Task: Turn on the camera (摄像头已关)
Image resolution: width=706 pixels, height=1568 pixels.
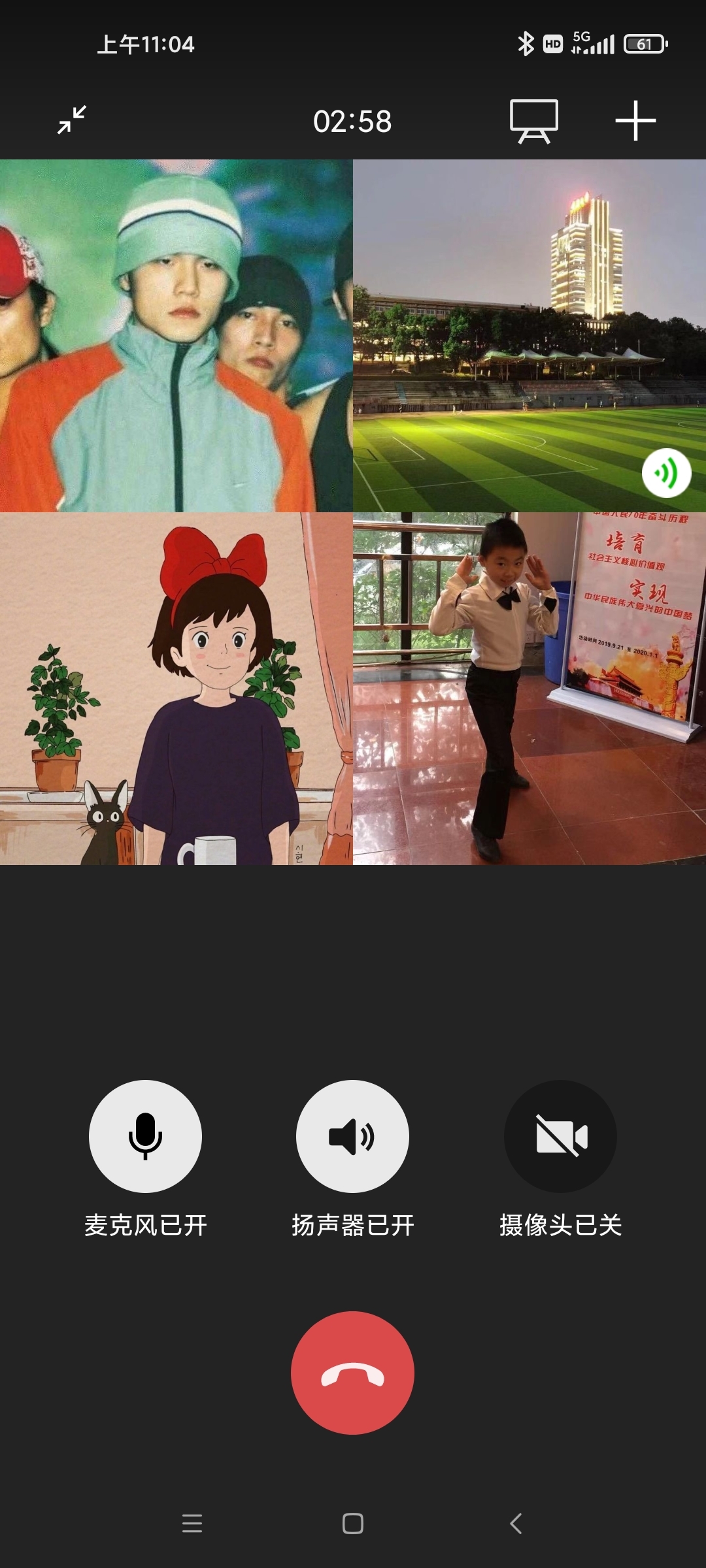Action: (x=560, y=1136)
